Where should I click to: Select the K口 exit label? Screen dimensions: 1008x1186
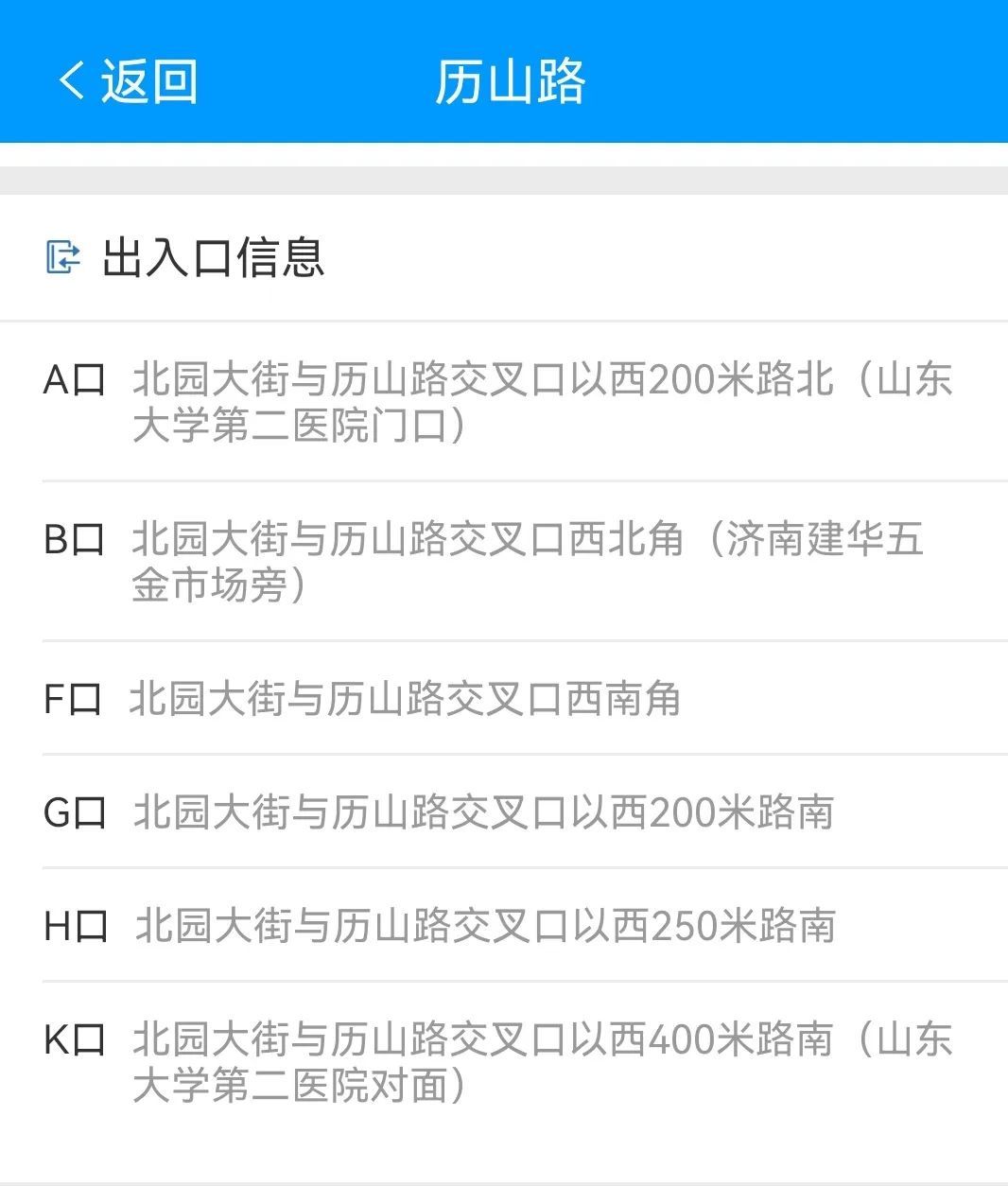click(x=73, y=1038)
